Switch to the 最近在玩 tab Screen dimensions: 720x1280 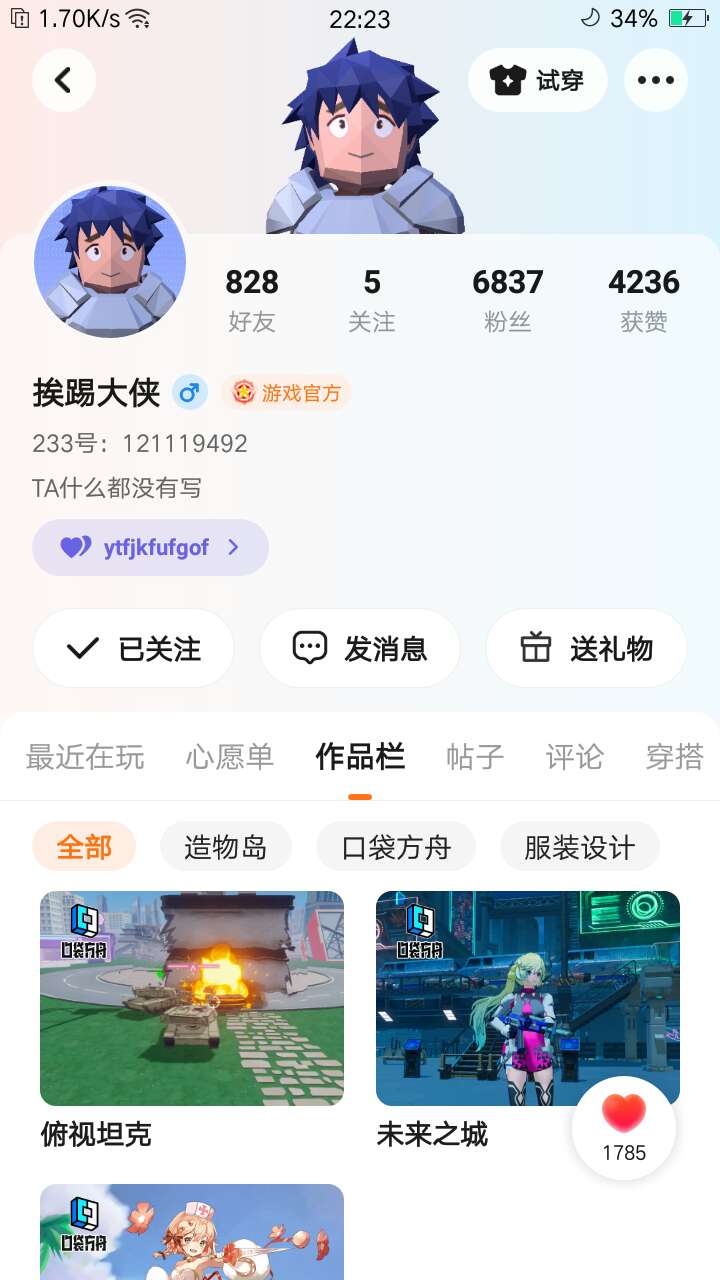tap(85, 757)
